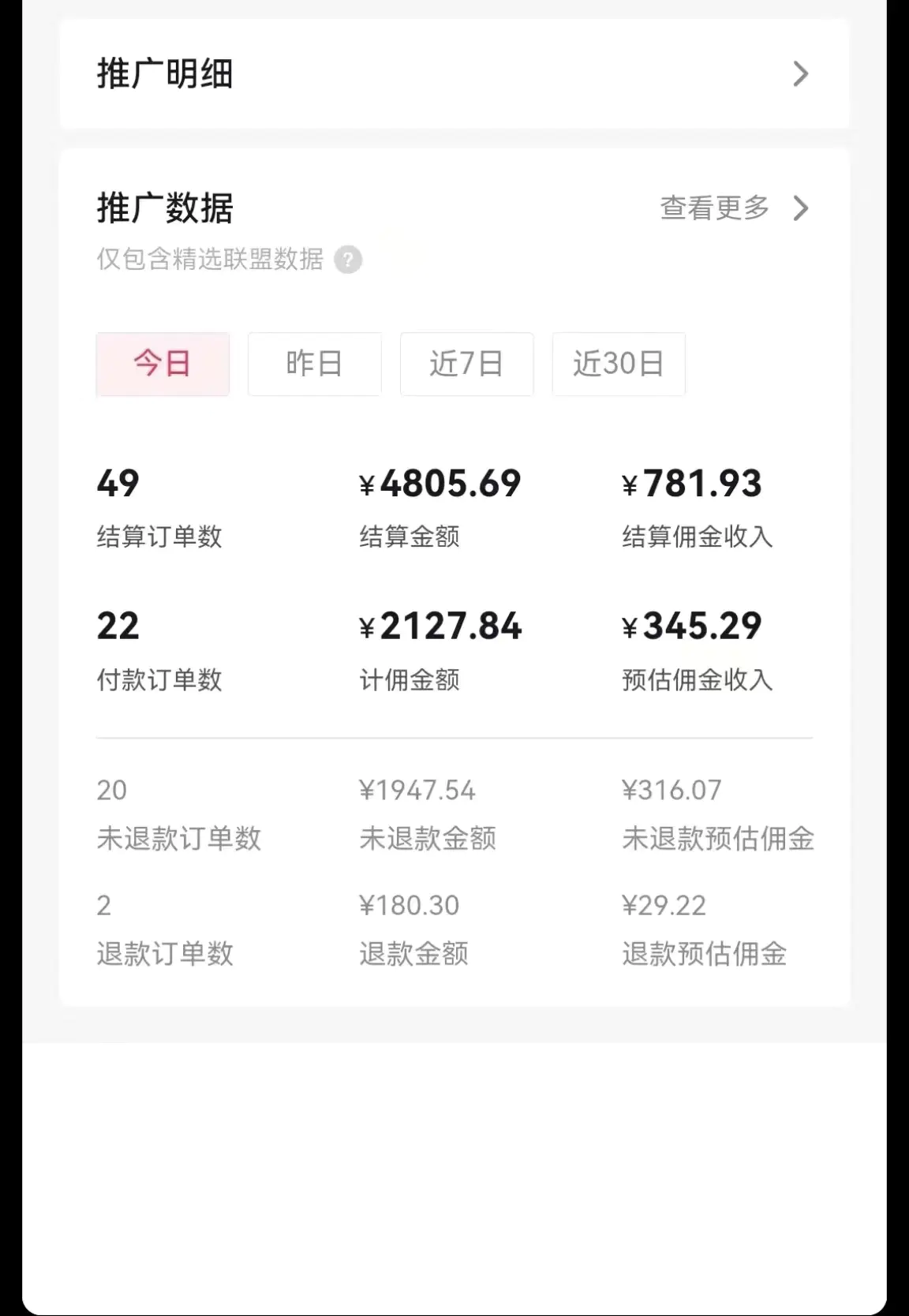Select the 近7日 time filter
Viewport: 909px width, 1316px height.
pyautogui.click(x=466, y=364)
